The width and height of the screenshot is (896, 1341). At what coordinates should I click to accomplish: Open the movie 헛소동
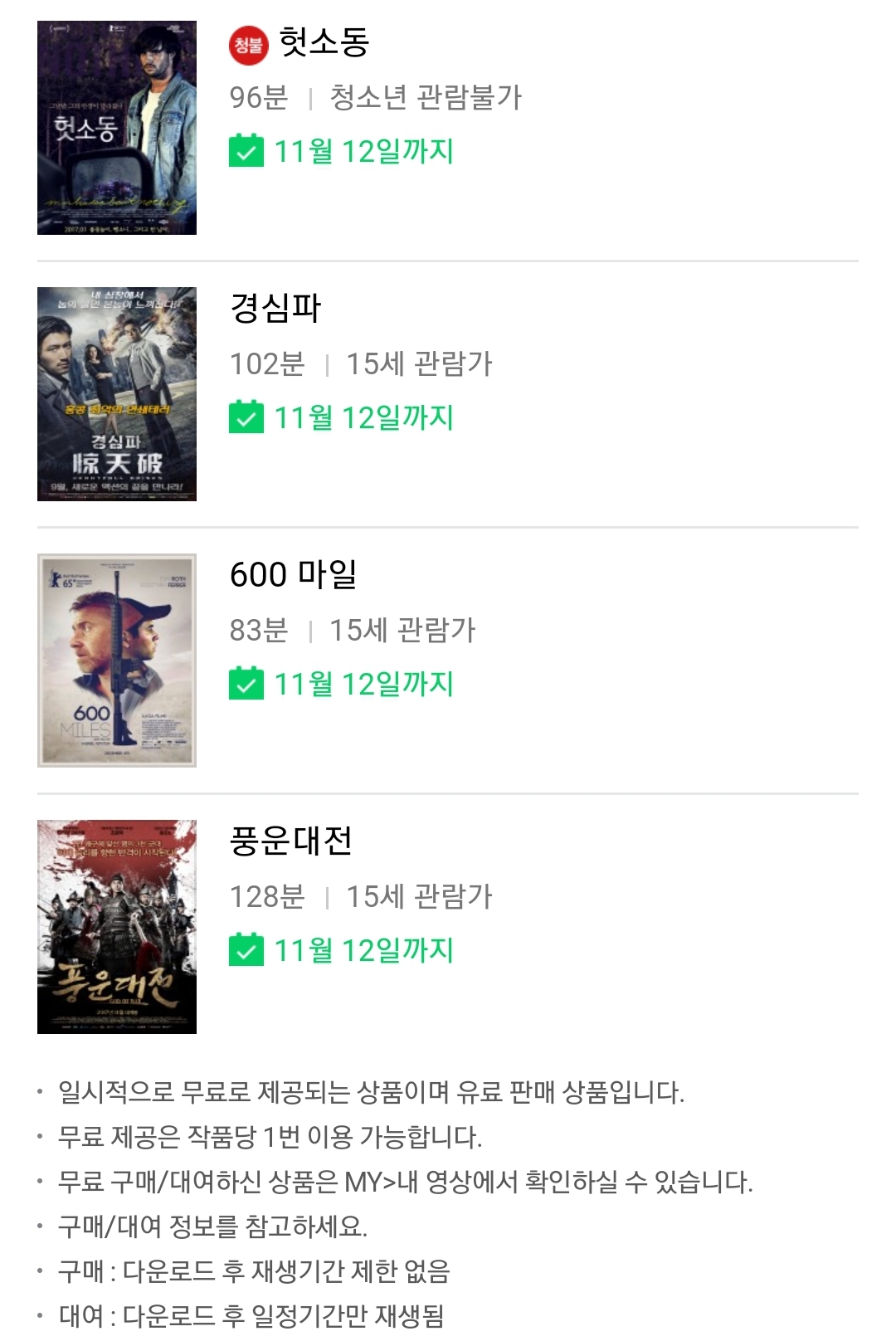[x=324, y=43]
